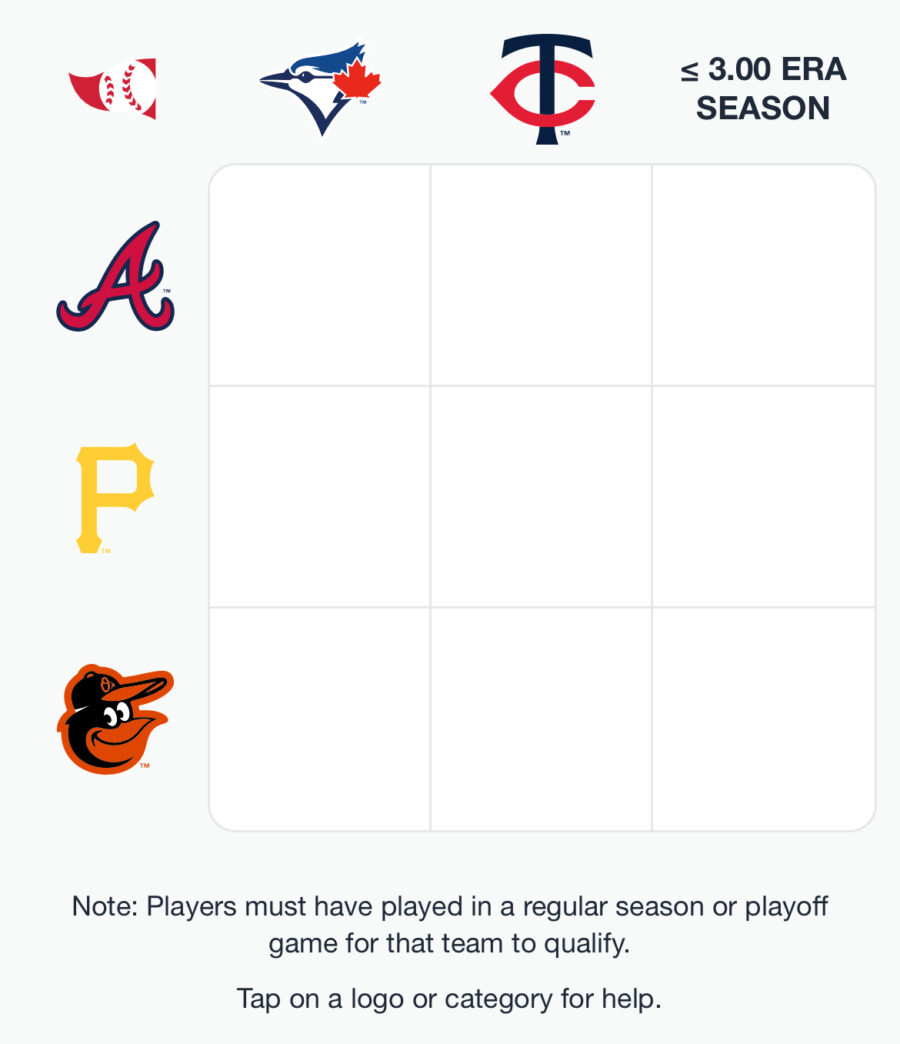This screenshot has width=900, height=1044.
Task: Pick the Pirates and Twins square
Action: (x=541, y=496)
